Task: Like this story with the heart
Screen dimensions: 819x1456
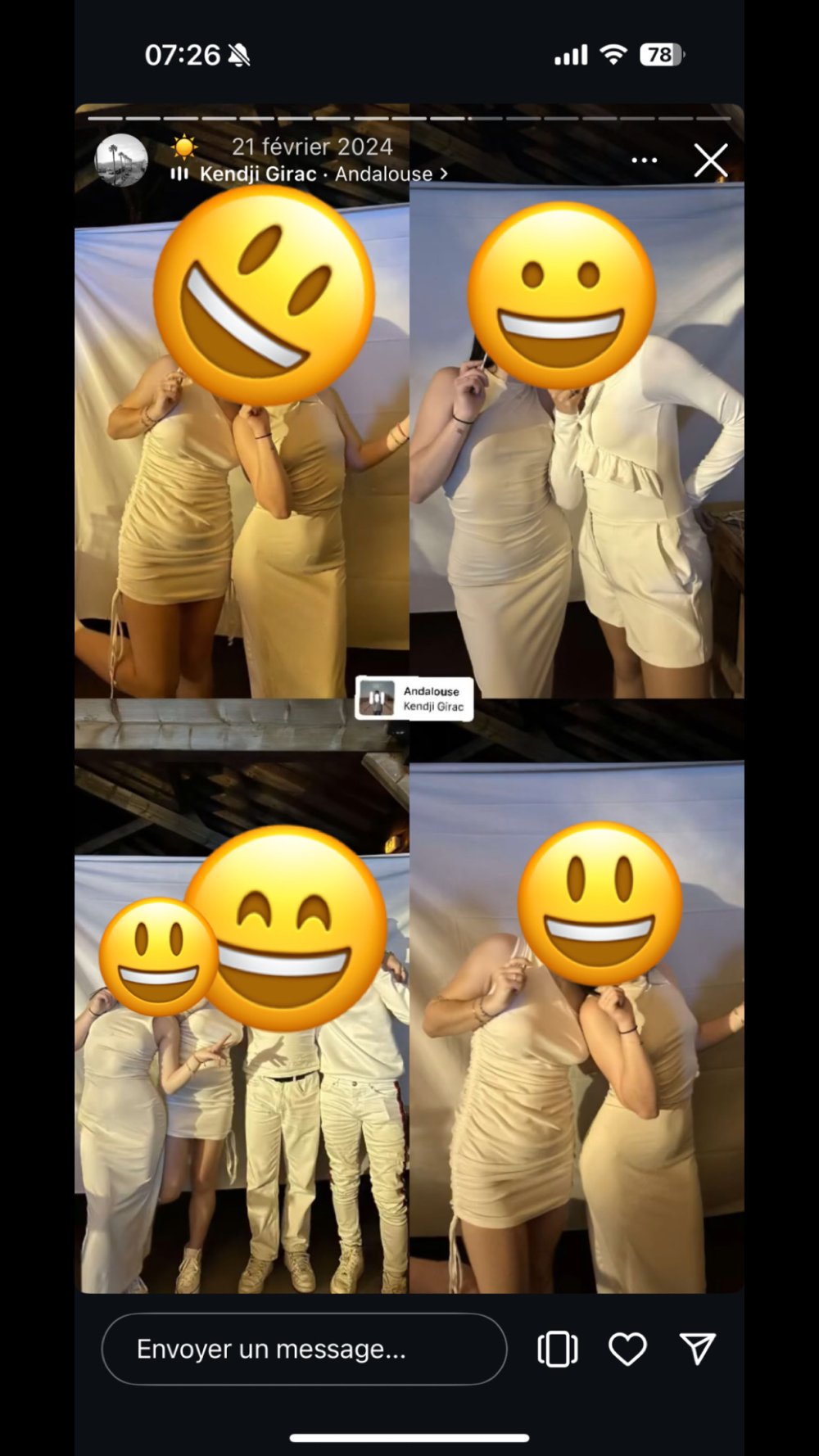Action: [x=627, y=1349]
